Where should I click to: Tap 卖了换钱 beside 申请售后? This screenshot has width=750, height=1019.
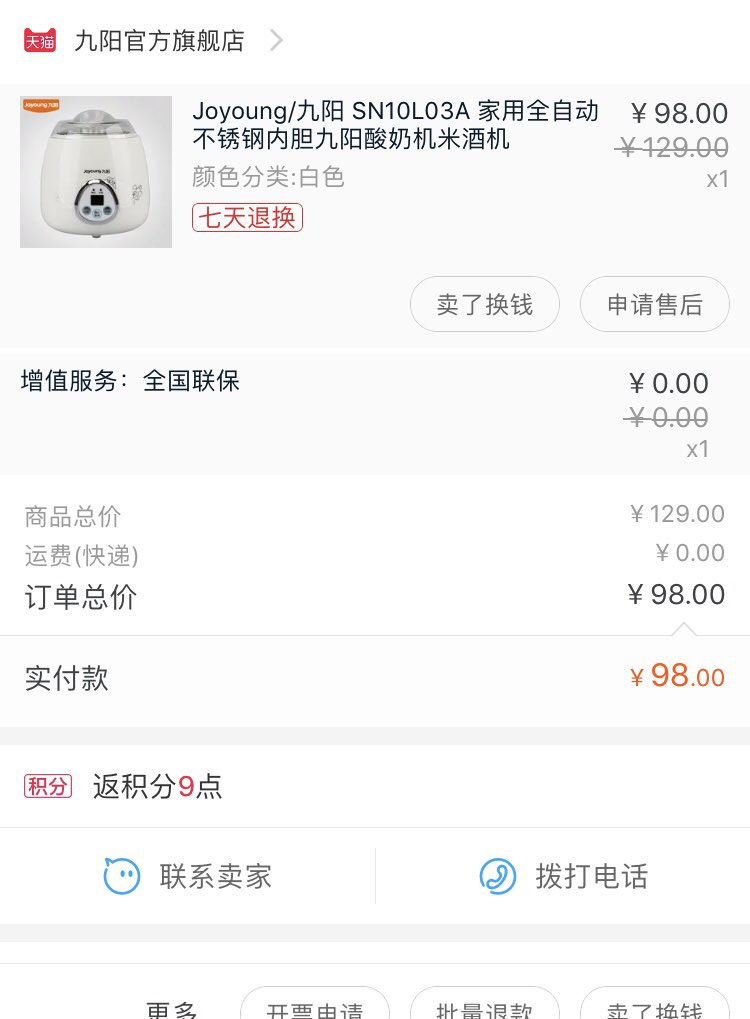click(x=485, y=304)
